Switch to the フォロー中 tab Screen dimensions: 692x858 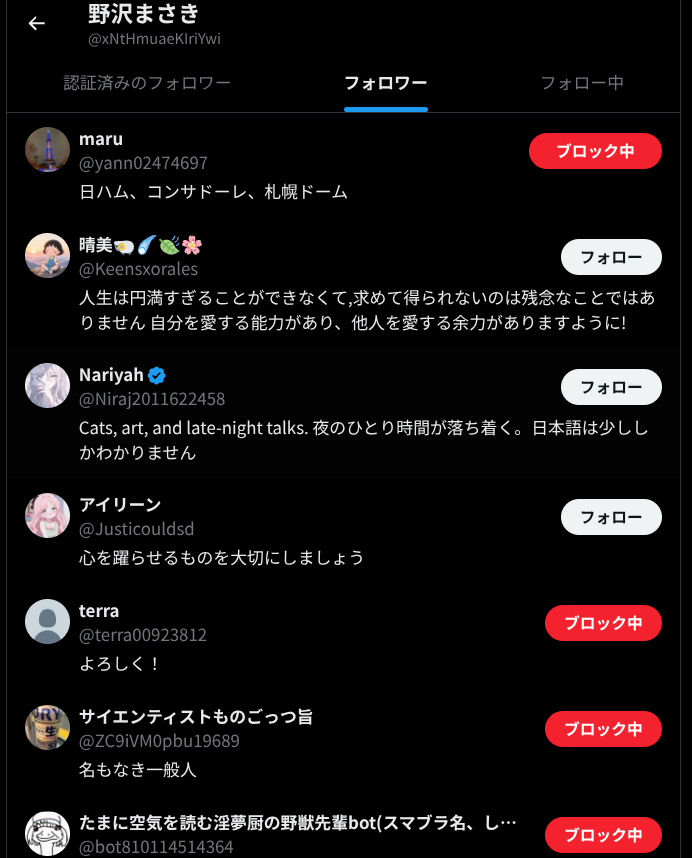point(582,83)
